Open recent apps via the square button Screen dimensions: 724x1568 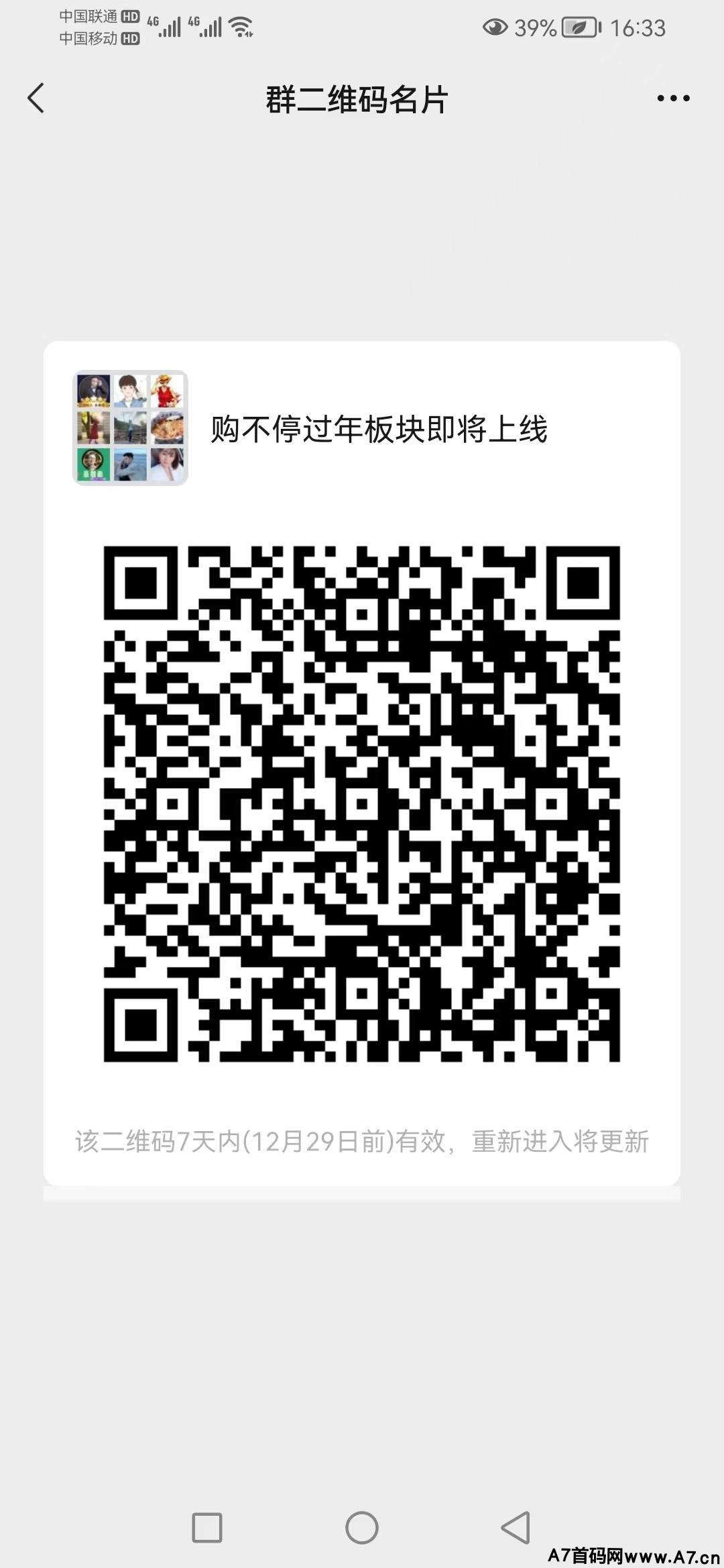[x=207, y=1528]
